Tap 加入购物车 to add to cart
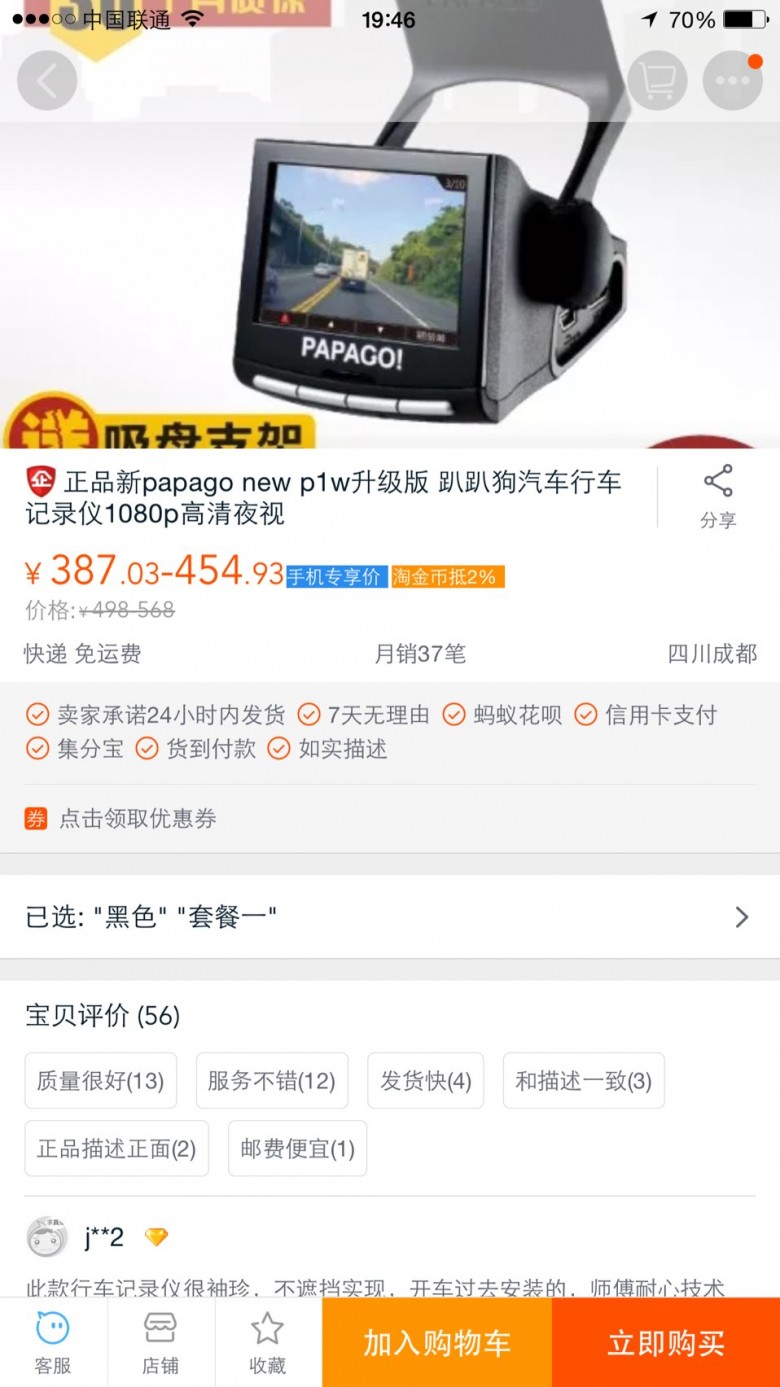This screenshot has width=780, height=1387. click(437, 1343)
